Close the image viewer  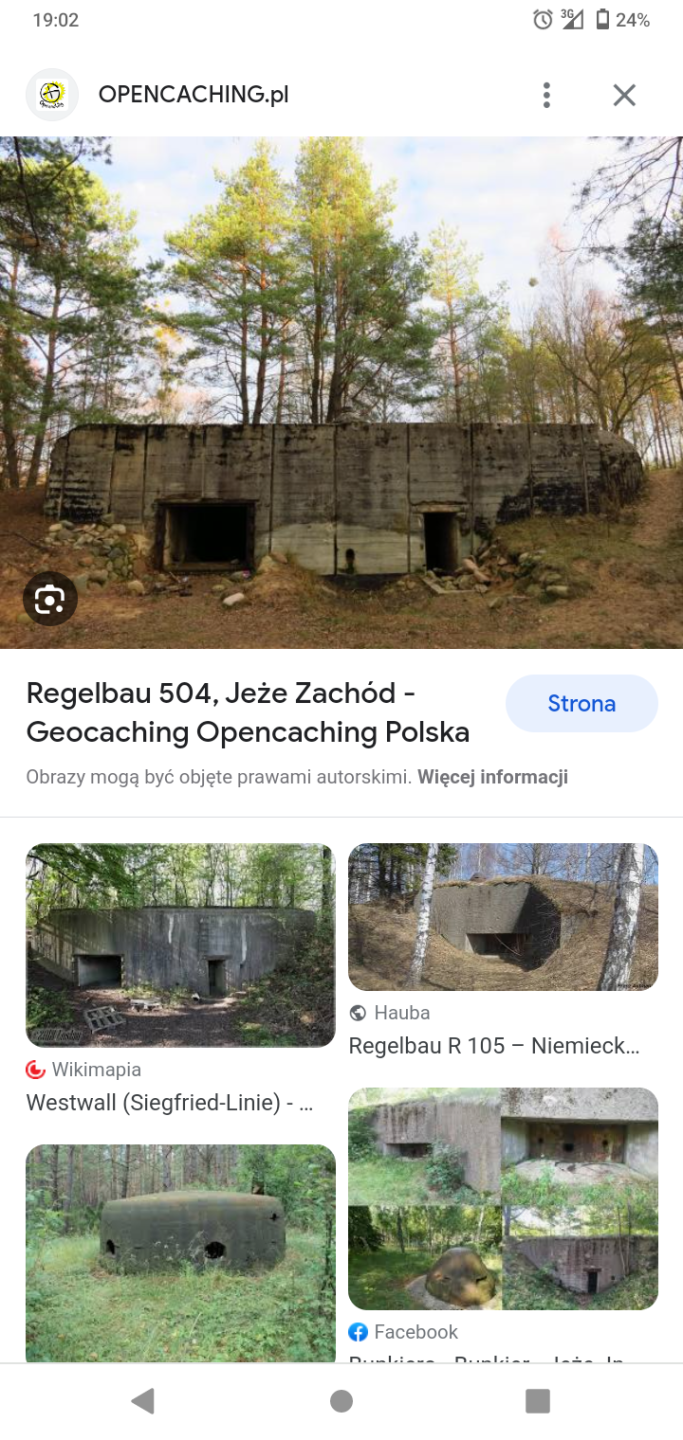click(x=624, y=95)
